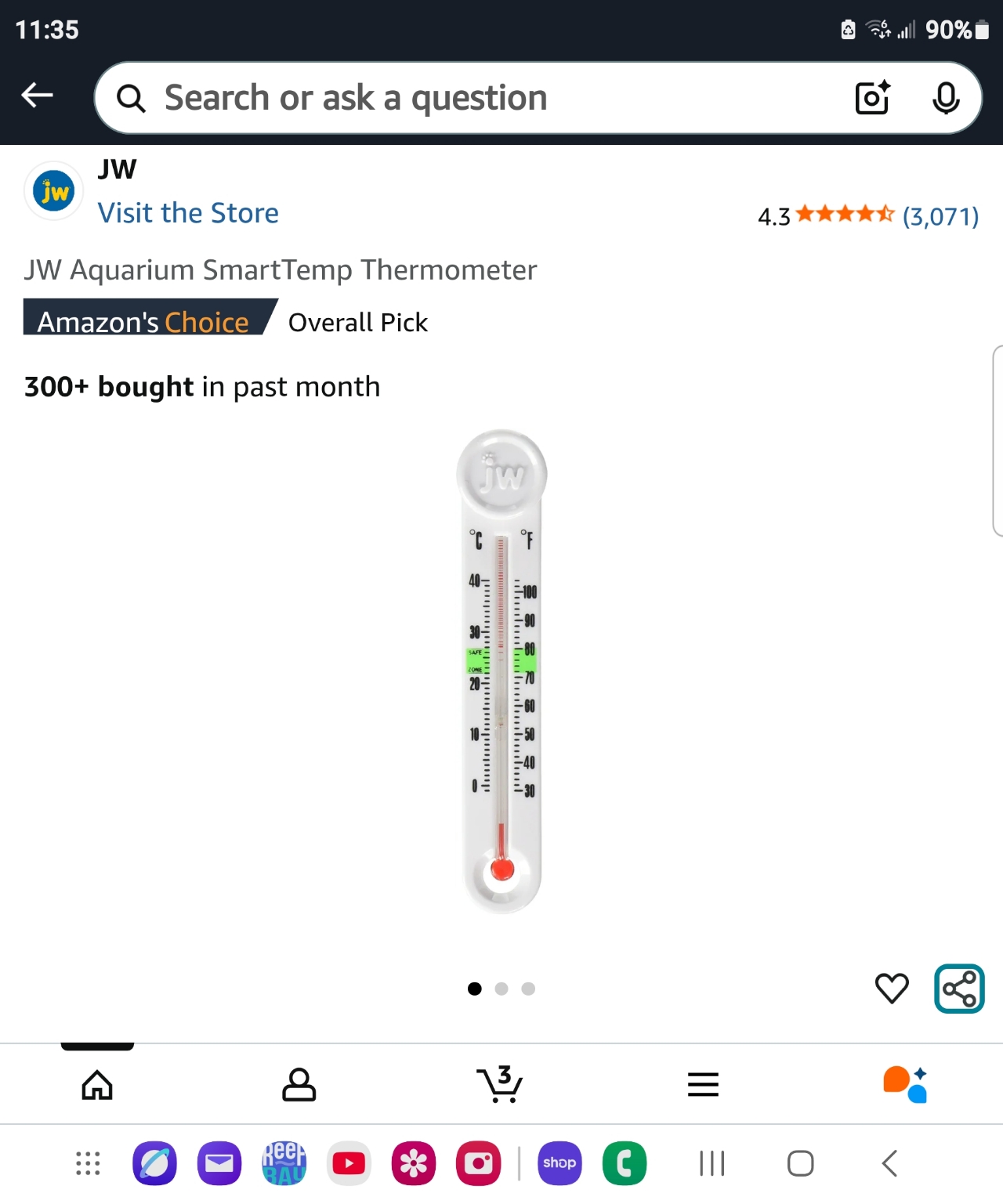1003x1204 pixels.
Task: Open the Rufus AI assistant icon
Action: tap(904, 1084)
